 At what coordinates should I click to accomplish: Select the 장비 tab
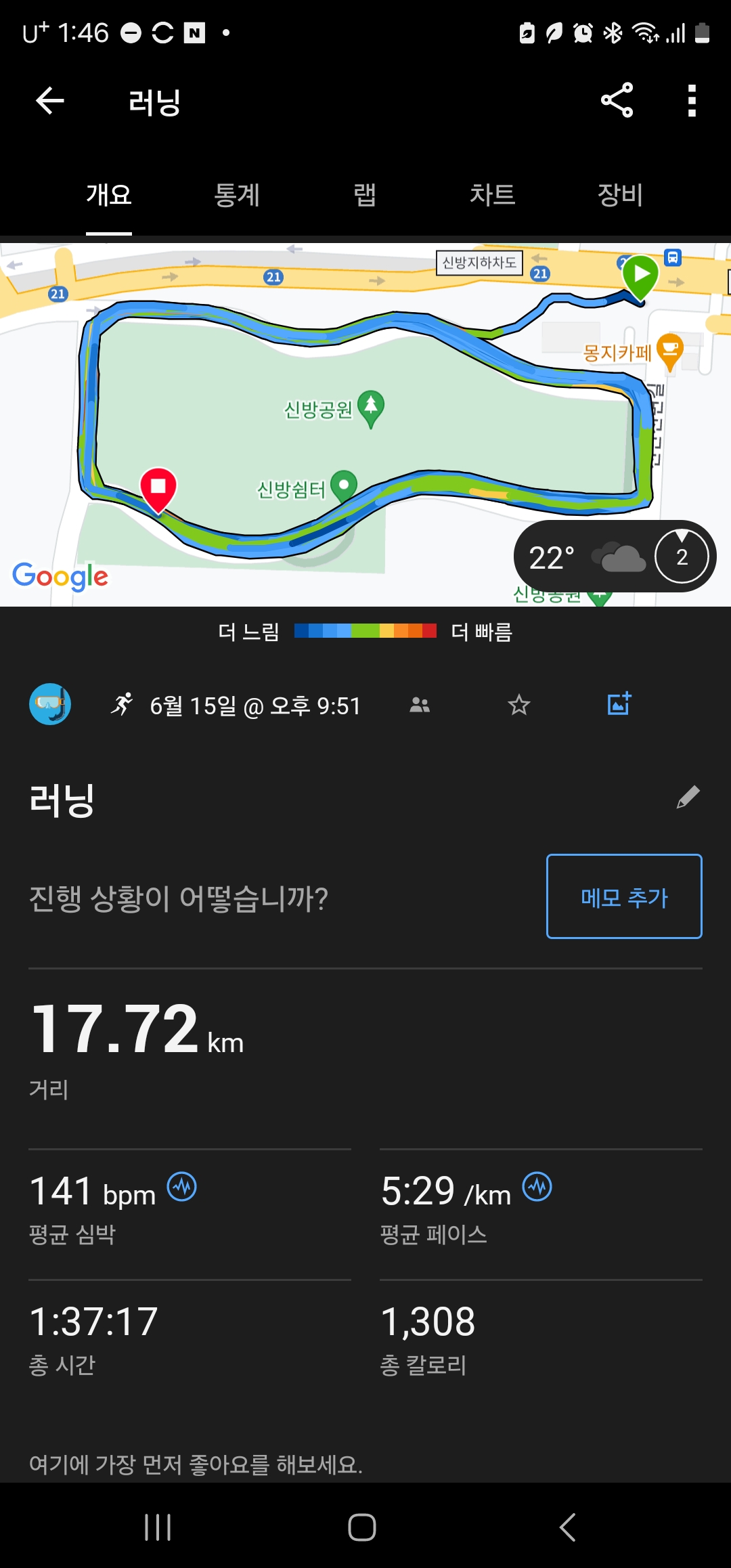619,195
